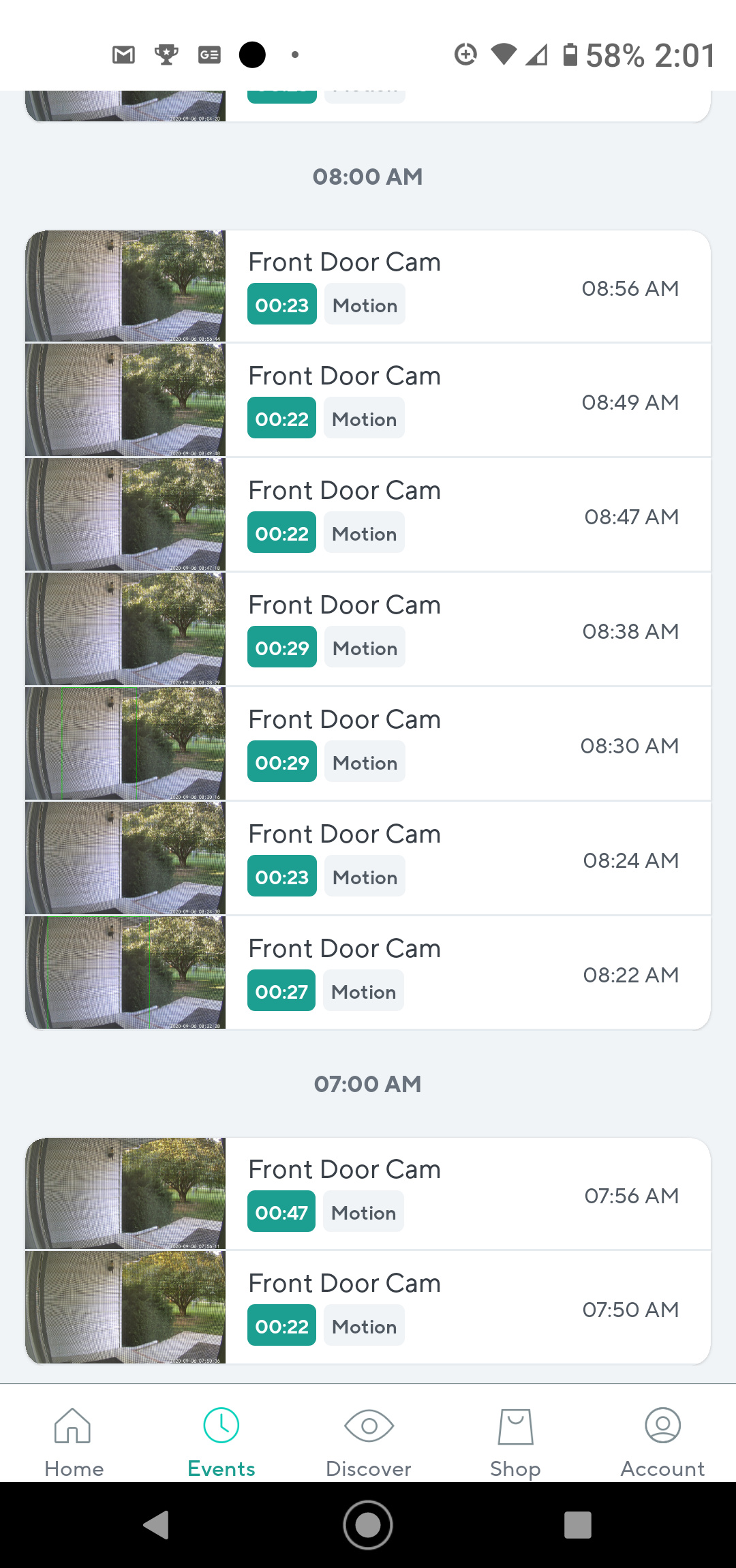Go to the phone's home screen
This screenshot has height=1568, width=736.
(368, 1525)
